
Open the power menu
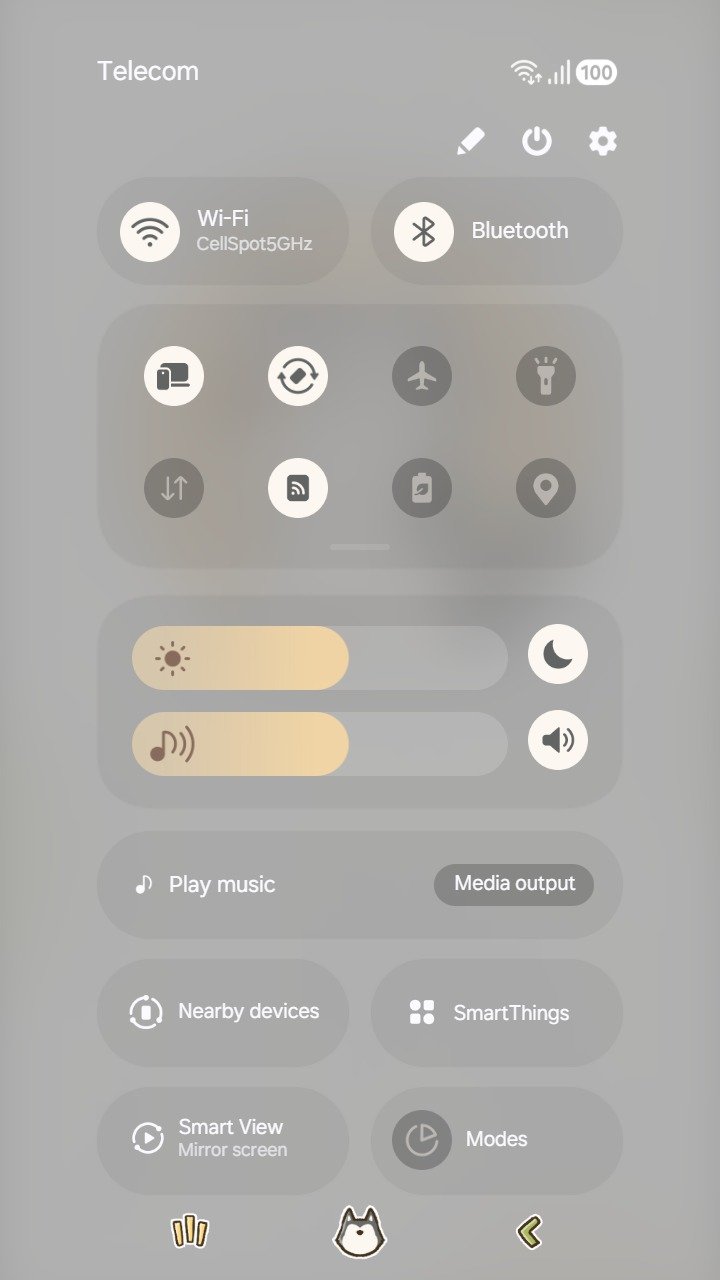tap(537, 142)
